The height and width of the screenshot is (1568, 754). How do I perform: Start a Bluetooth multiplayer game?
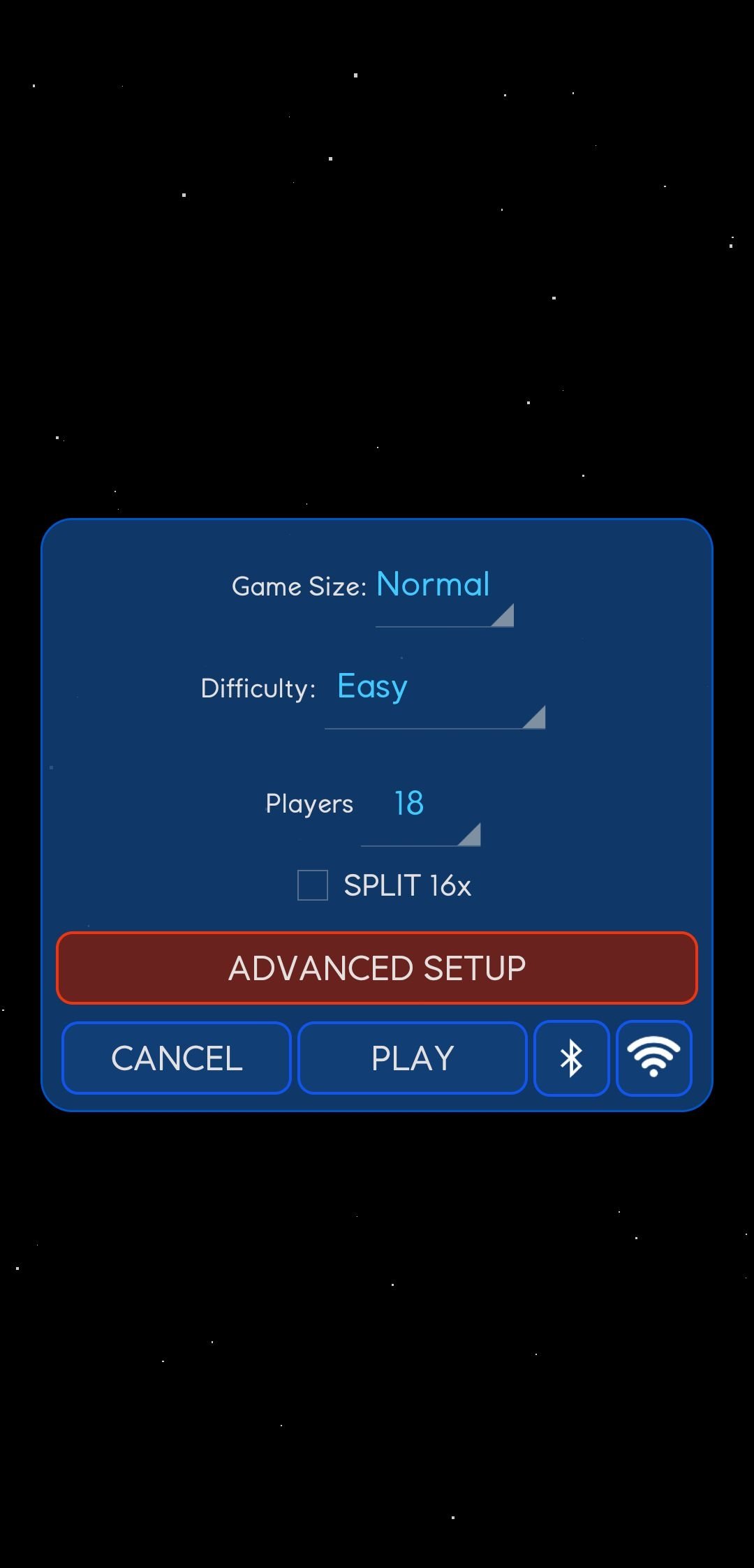(572, 1058)
